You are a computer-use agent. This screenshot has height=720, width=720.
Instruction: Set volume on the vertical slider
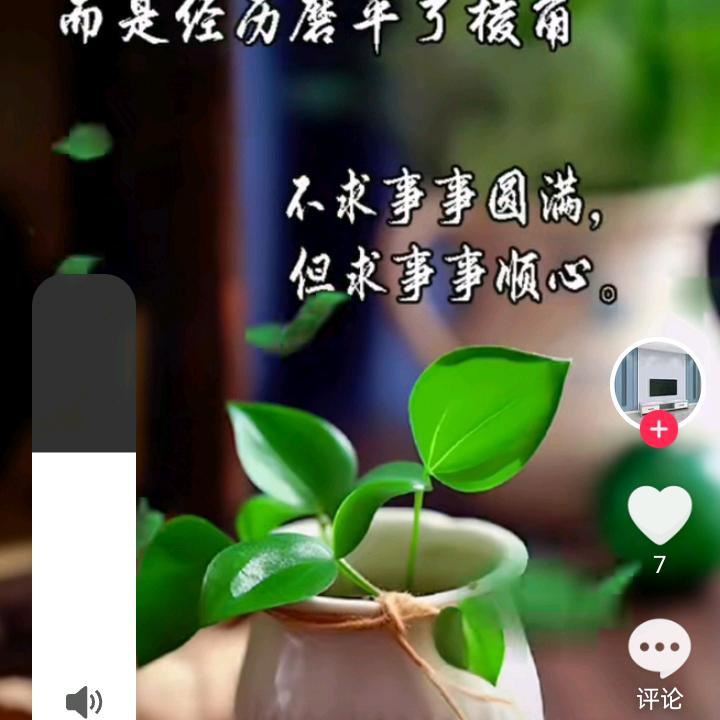pyautogui.click(x=84, y=453)
